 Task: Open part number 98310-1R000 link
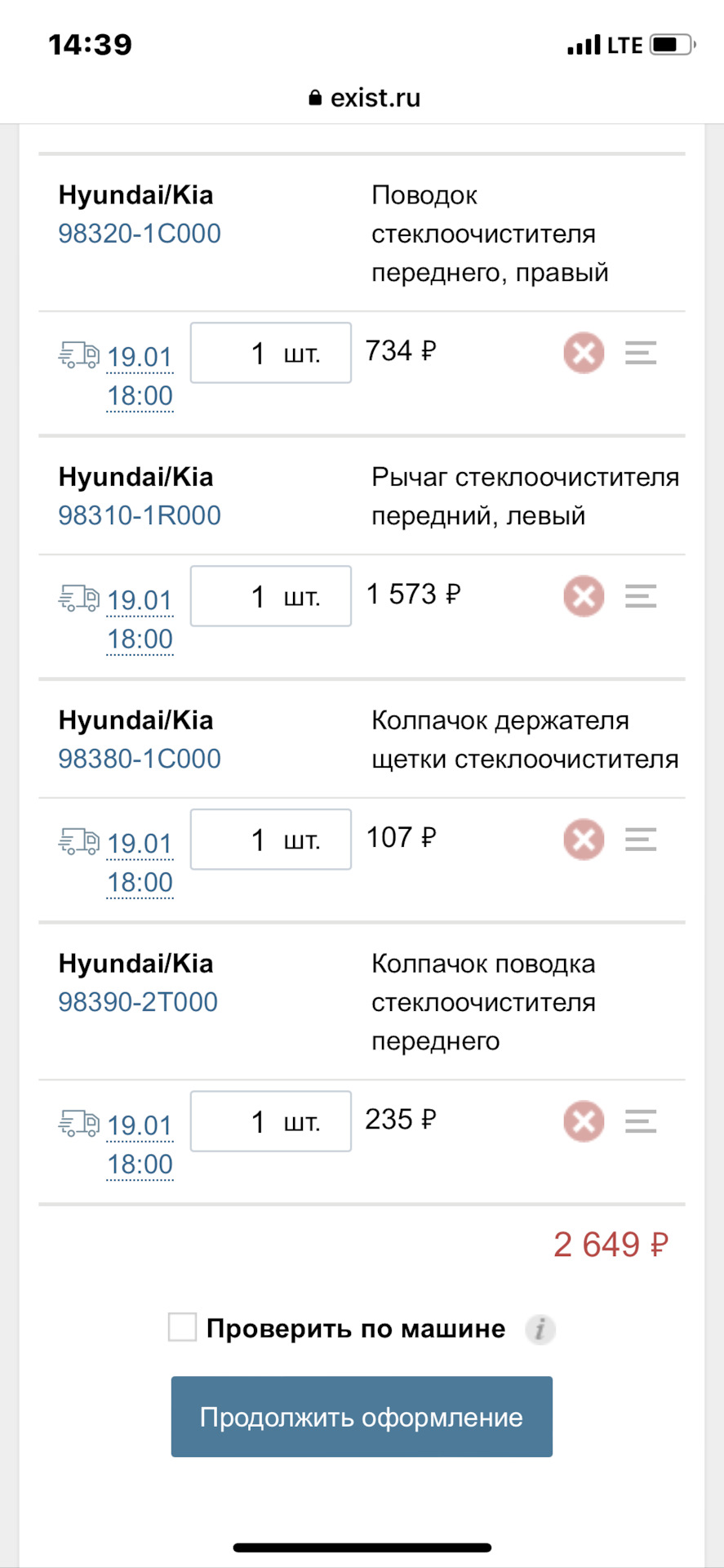point(140,515)
